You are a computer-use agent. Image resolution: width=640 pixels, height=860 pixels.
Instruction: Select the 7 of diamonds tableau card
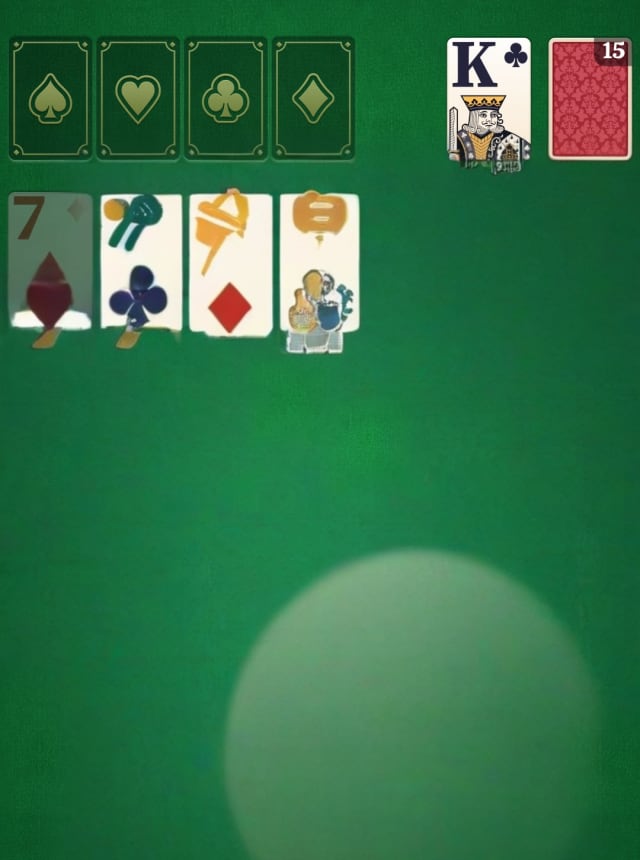pyautogui.click(x=50, y=262)
